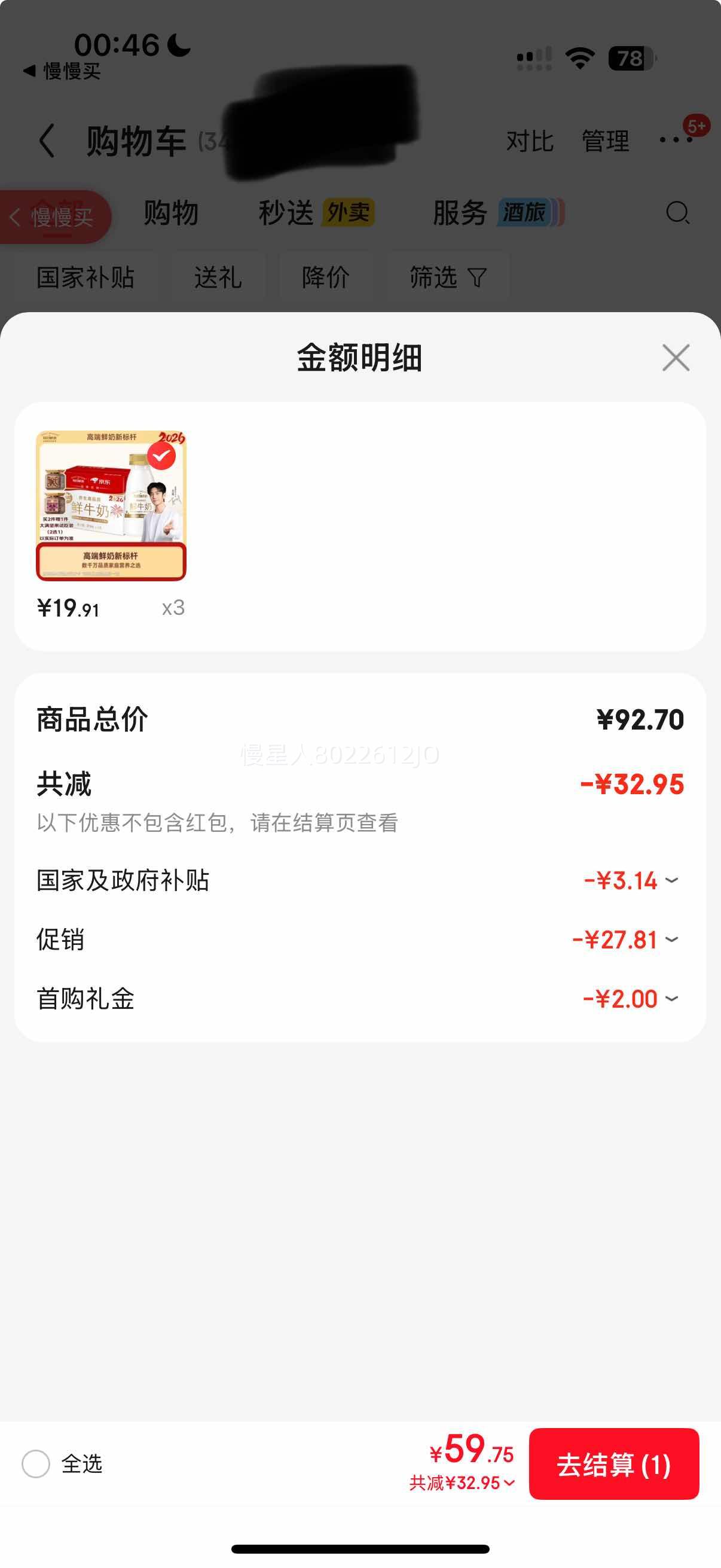This screenshot has width=721, height=1568.
Task: Open the fresh milk product thumbnail
Action: click(x=111, y=505)
